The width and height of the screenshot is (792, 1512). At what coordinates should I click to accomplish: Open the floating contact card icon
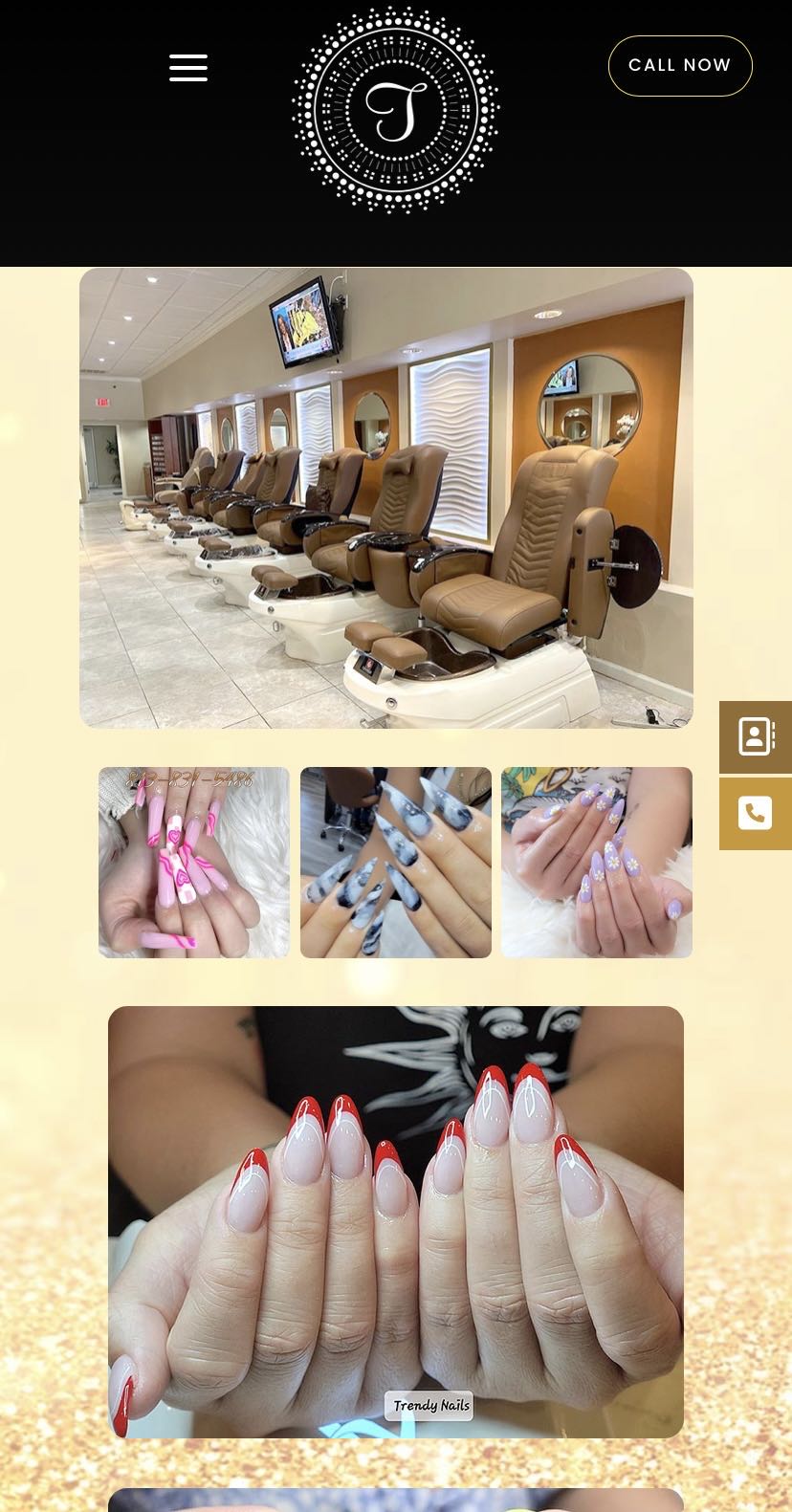pos(756,737)
